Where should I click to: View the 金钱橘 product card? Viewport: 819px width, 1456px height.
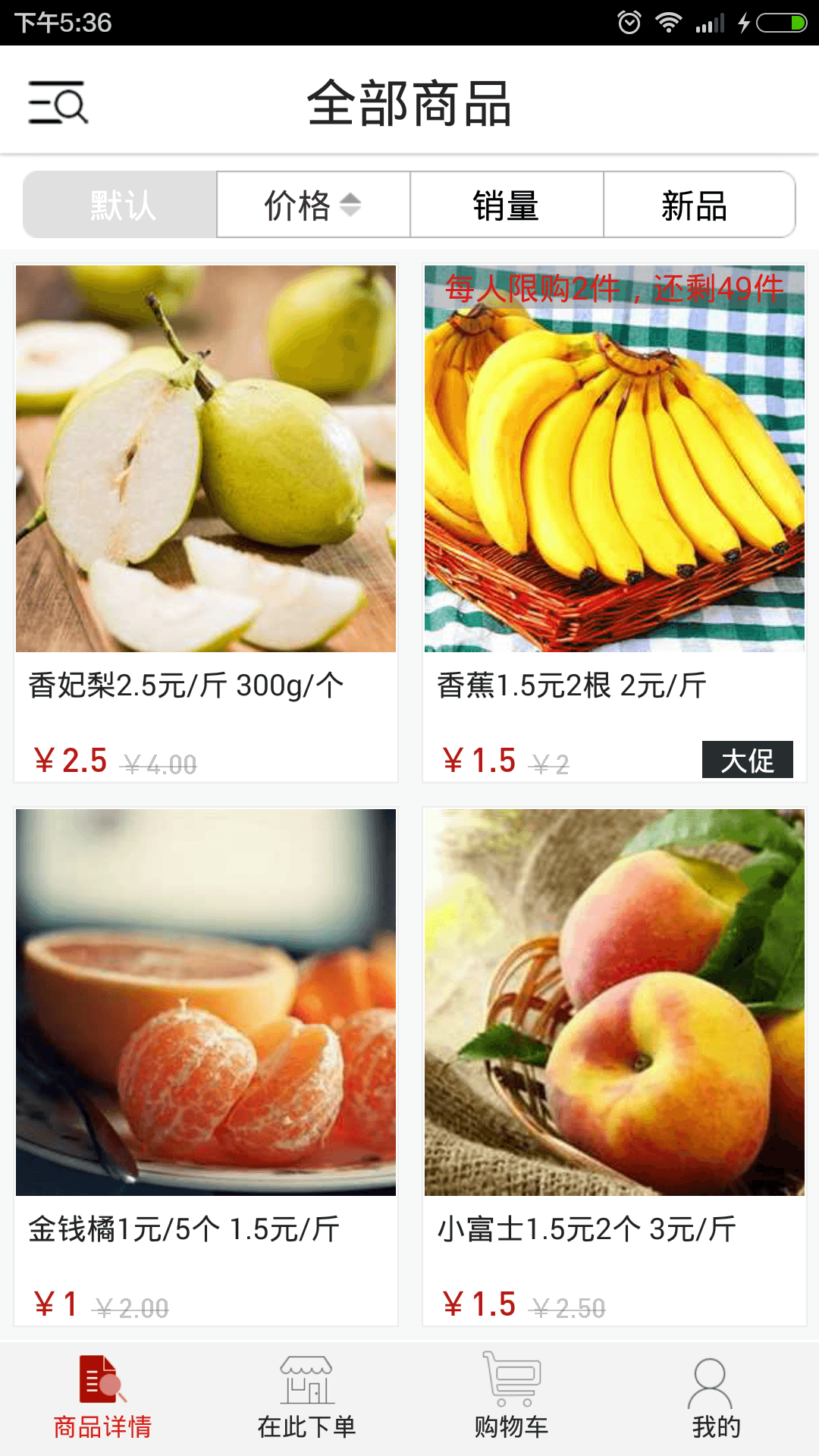click(206, 1066)
